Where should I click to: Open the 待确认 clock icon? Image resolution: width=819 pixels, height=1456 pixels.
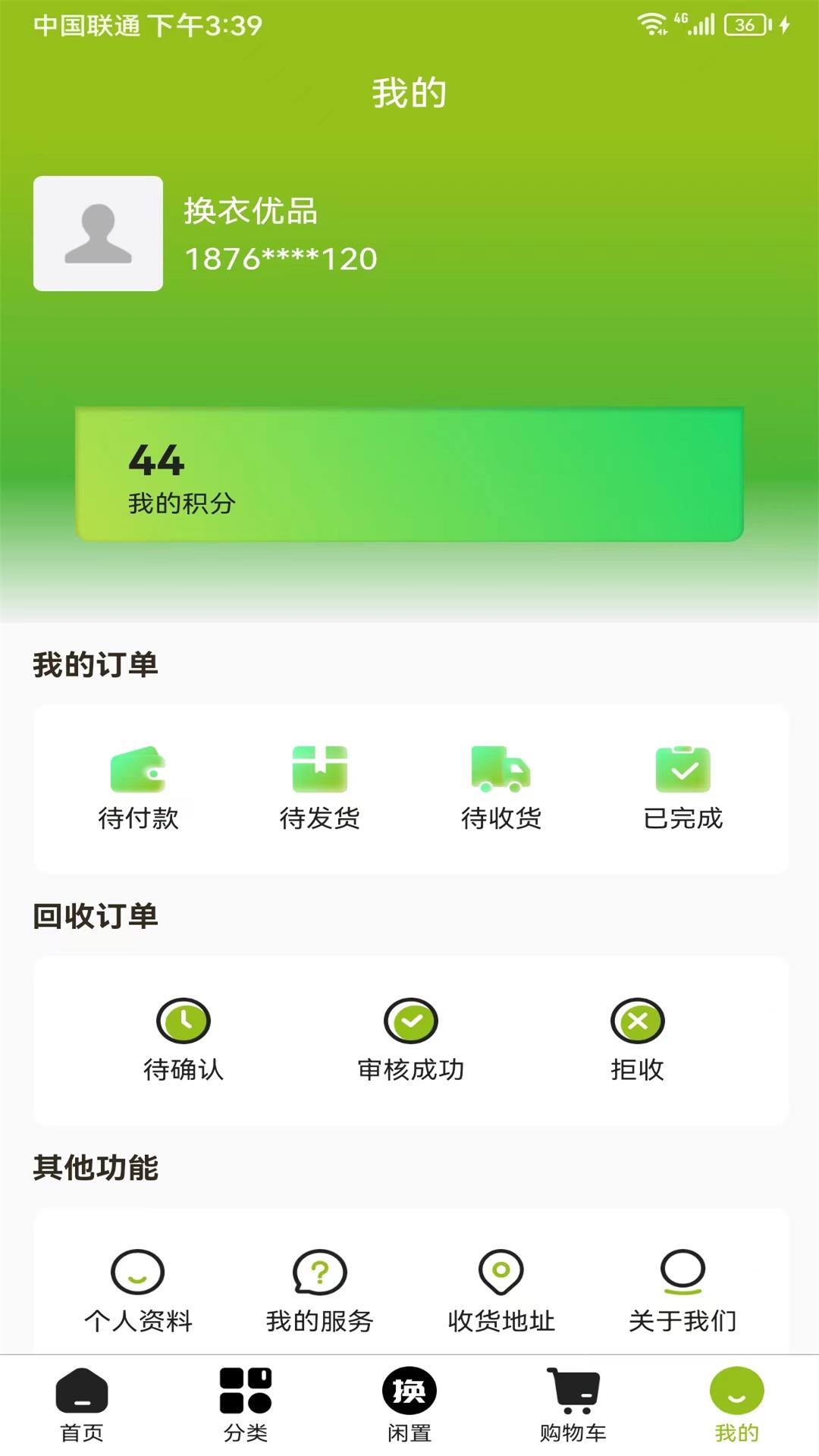[x=183, y=1021]
